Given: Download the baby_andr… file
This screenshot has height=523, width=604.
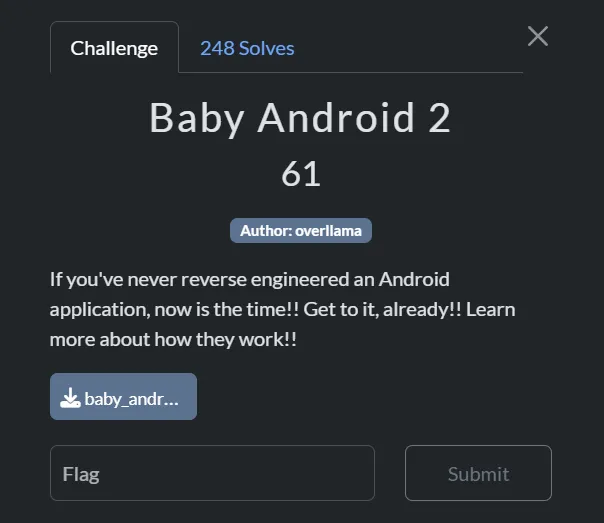Looking at the screenshot, I should 123,397.
